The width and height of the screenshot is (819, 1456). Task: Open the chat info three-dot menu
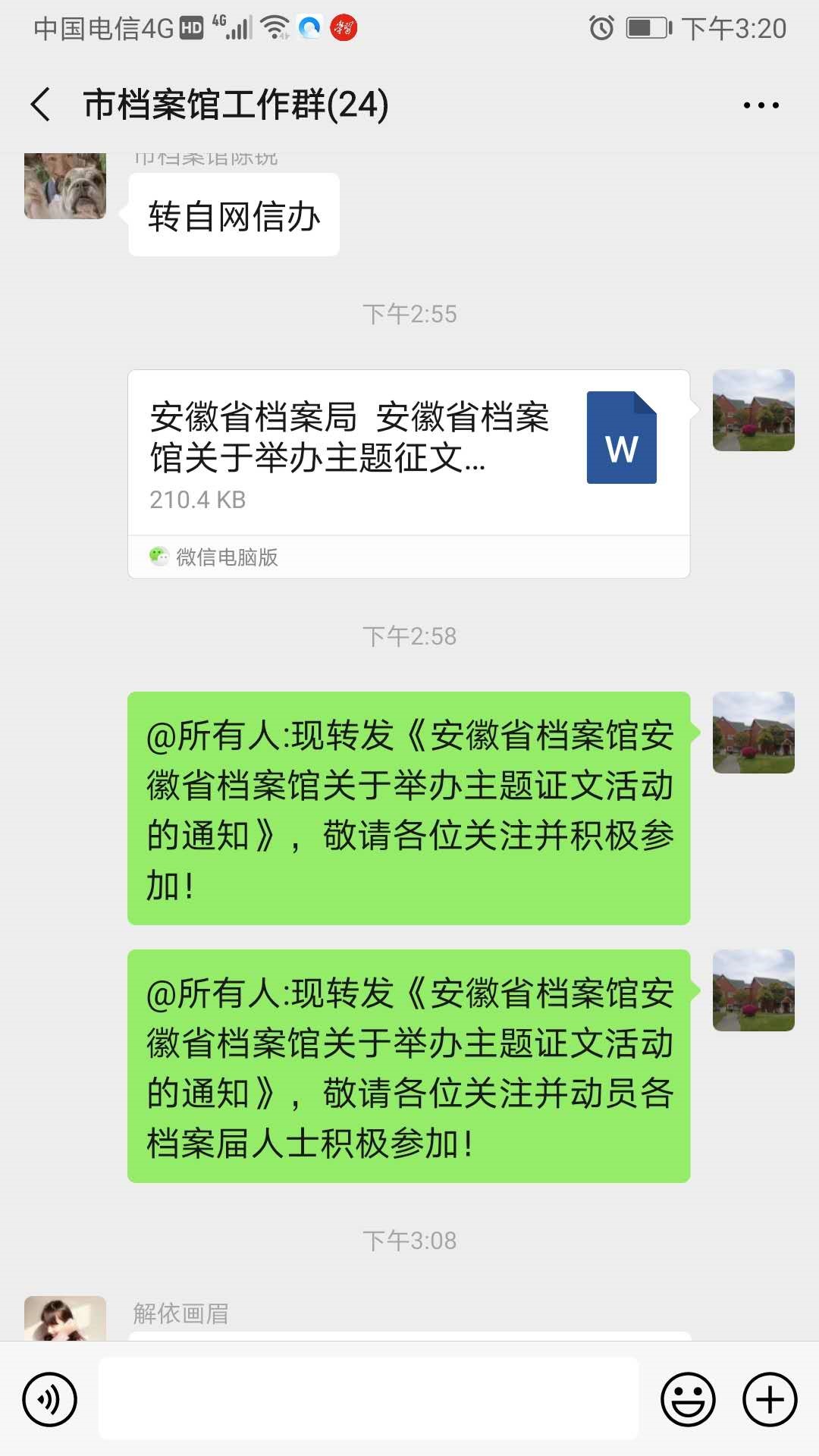click(x=761, y=105)
